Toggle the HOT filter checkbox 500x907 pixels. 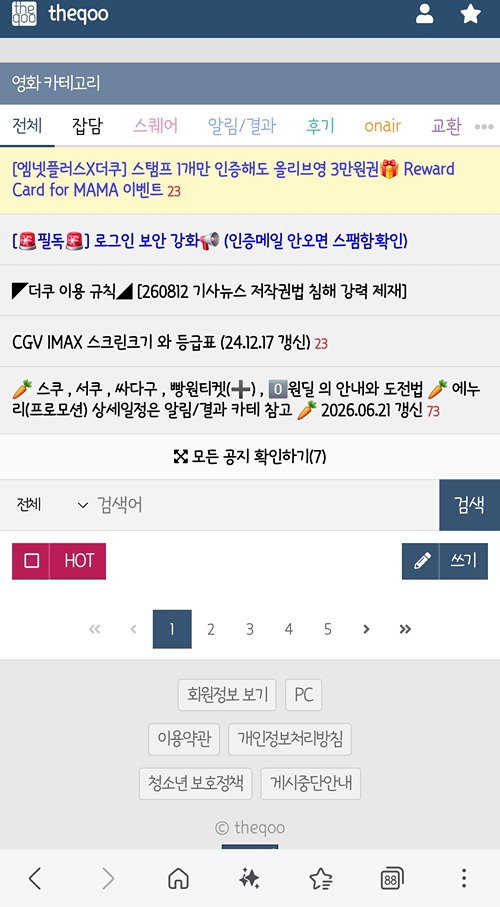point(31,561)
